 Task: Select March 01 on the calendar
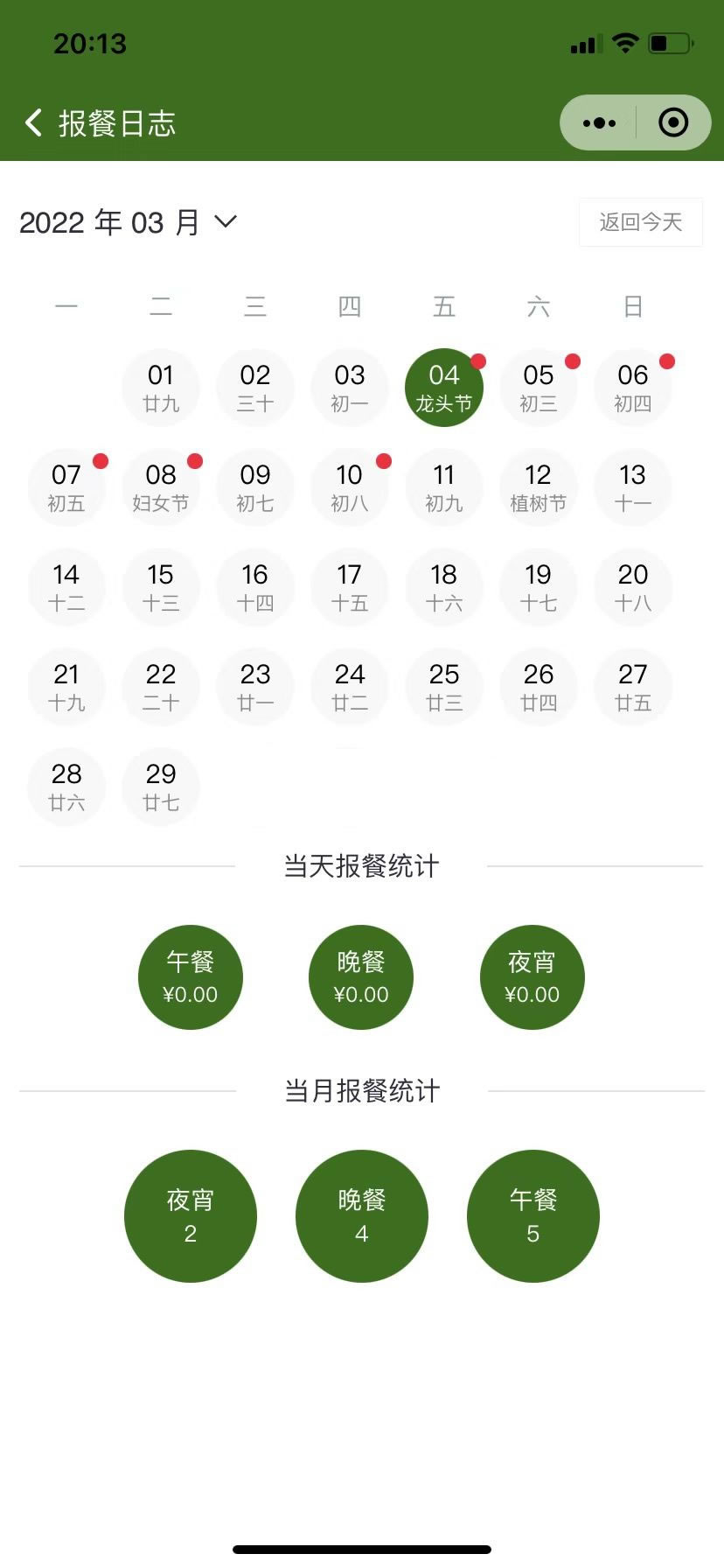161,388
